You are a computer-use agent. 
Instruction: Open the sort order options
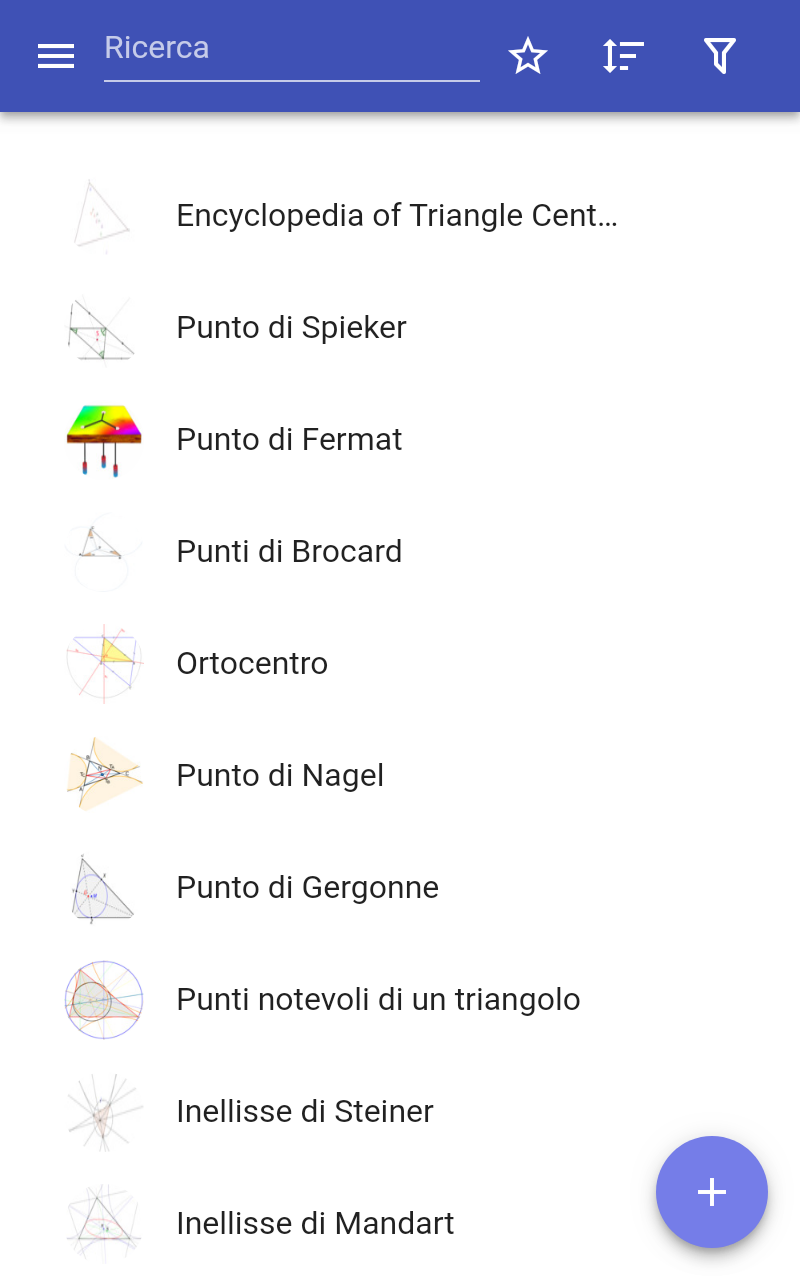tap(623, 56)
